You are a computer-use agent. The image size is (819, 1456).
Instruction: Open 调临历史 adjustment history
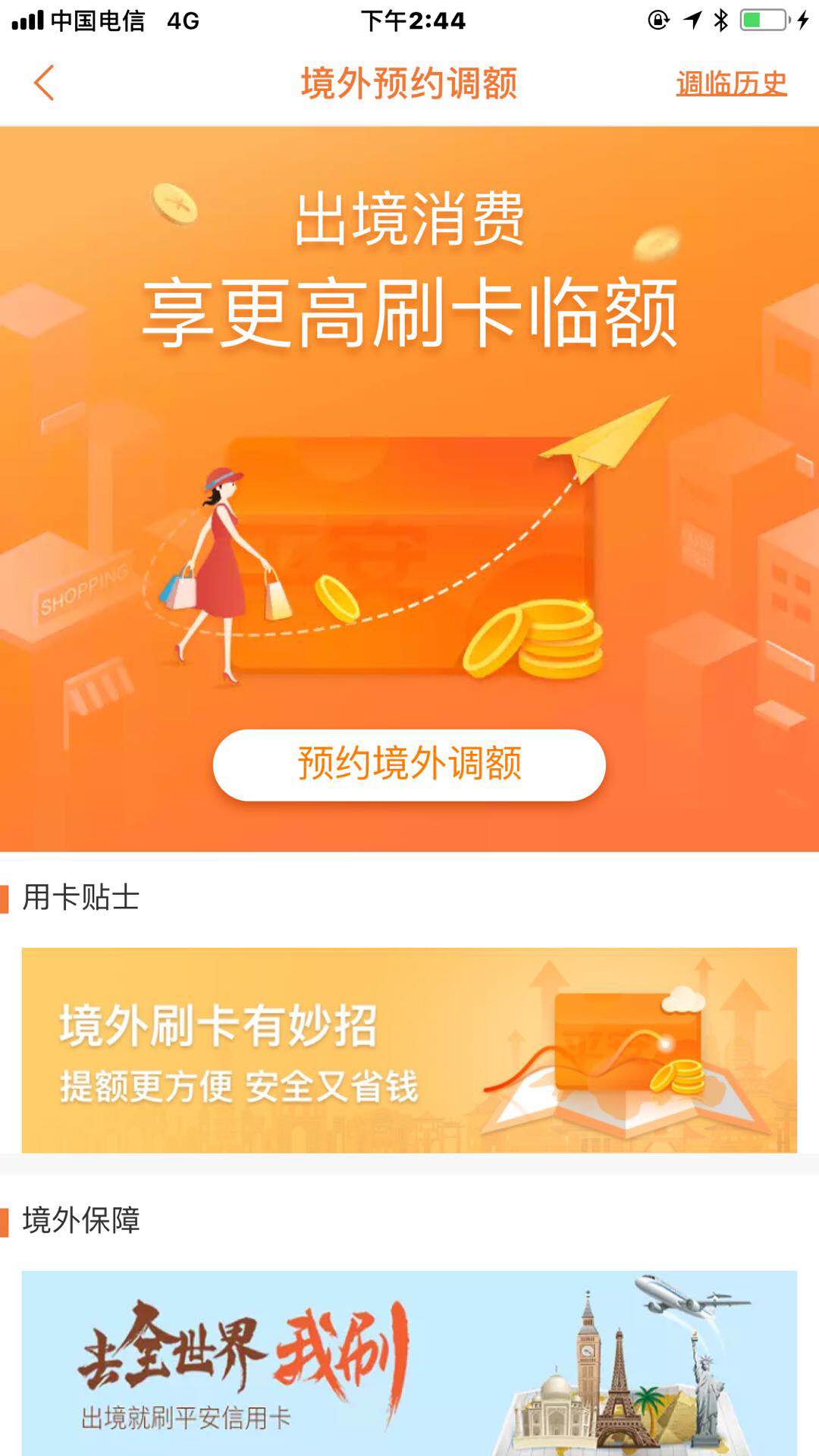[x=730, y=85]
